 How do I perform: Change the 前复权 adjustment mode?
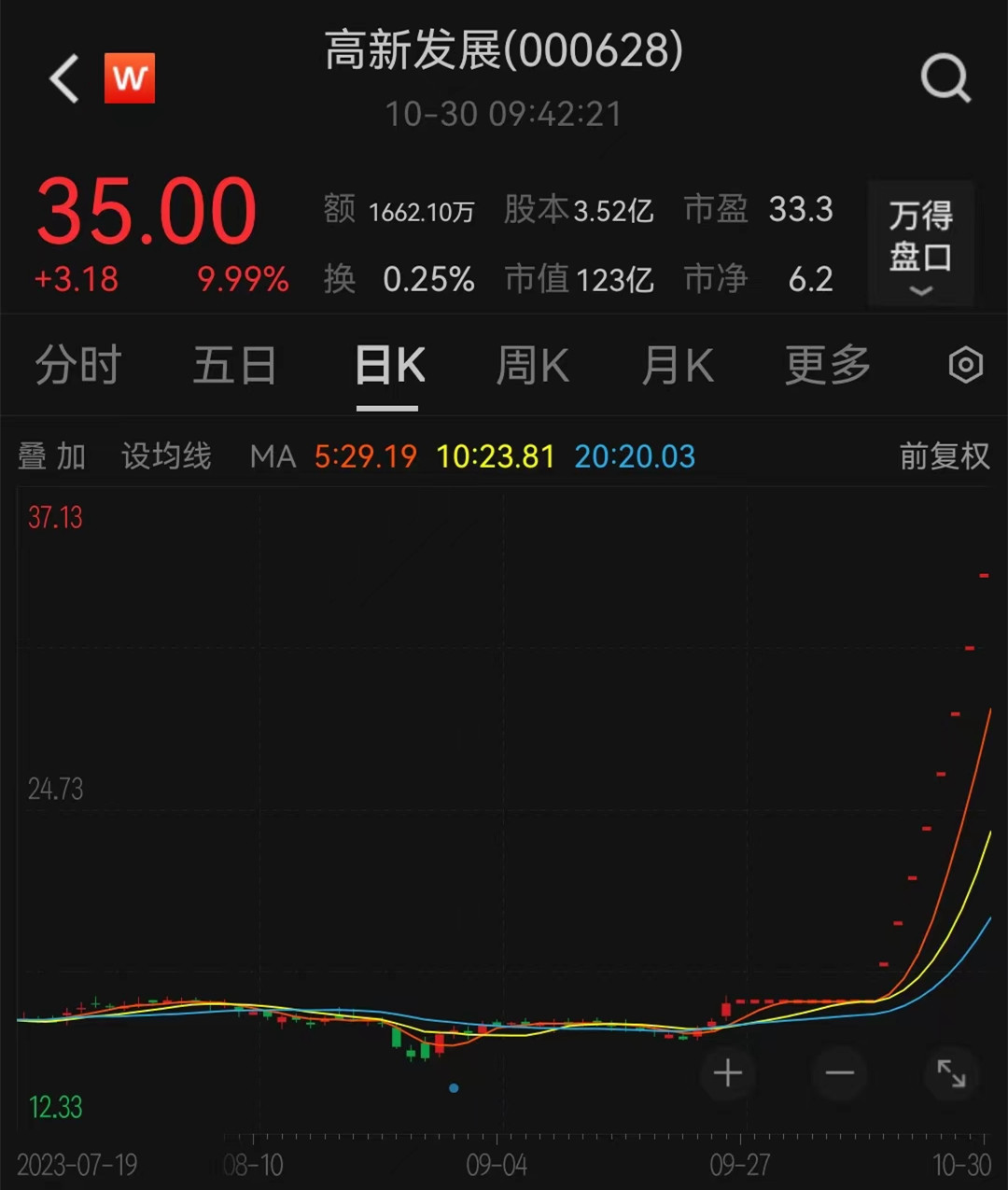coord(944,456)
